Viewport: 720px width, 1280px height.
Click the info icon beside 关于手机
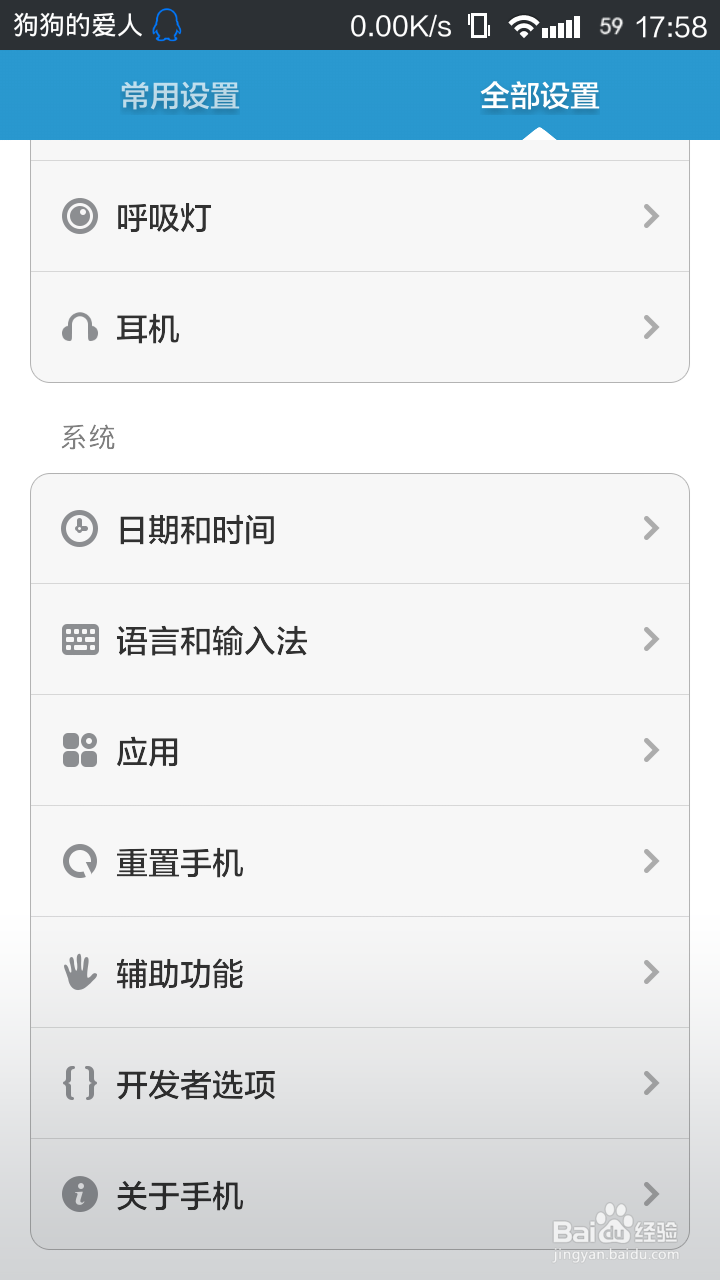(81, 1194)
